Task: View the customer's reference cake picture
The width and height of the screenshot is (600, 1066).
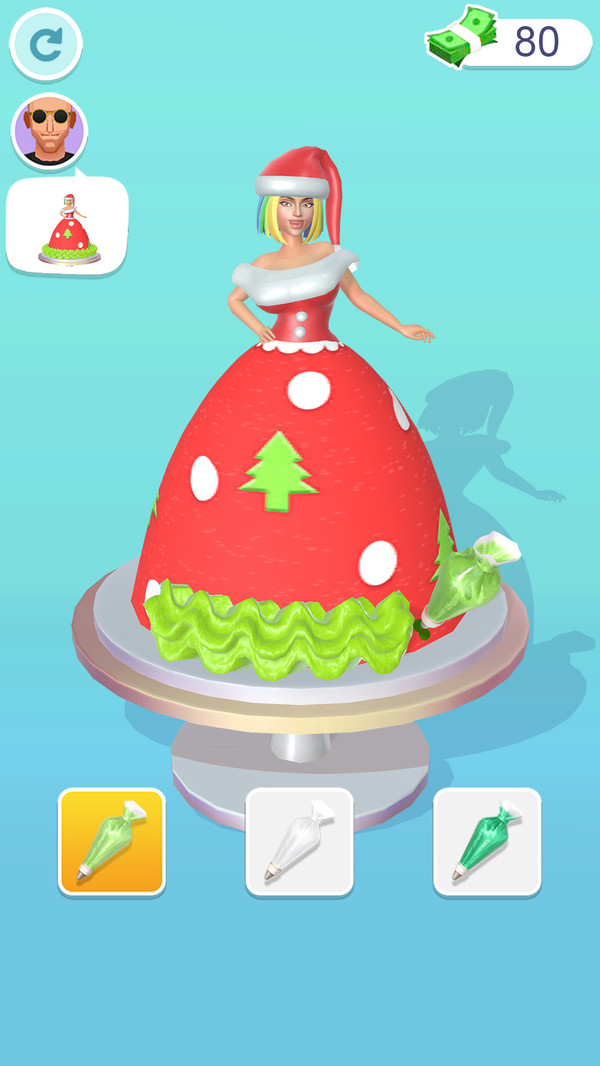Action: (x=68, y=227)
